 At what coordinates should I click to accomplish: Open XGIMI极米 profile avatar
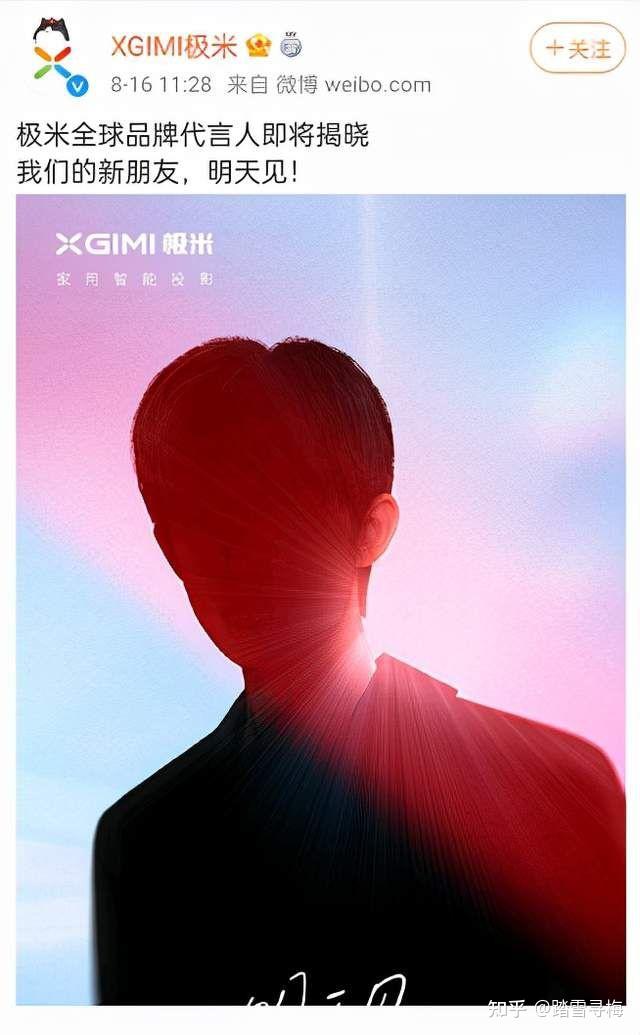click(55, 60)
